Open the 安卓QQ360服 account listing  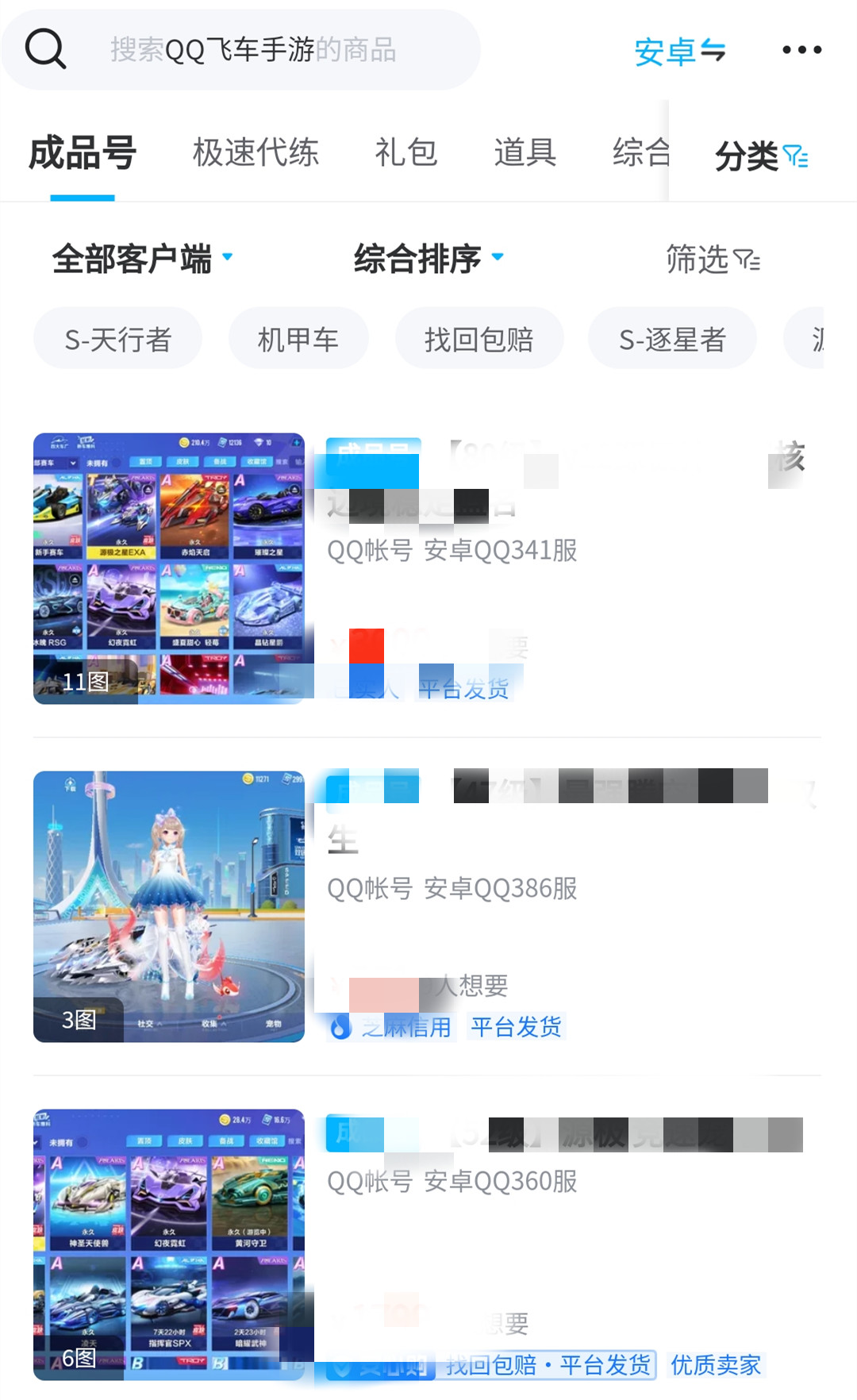tap(452, 1182)
